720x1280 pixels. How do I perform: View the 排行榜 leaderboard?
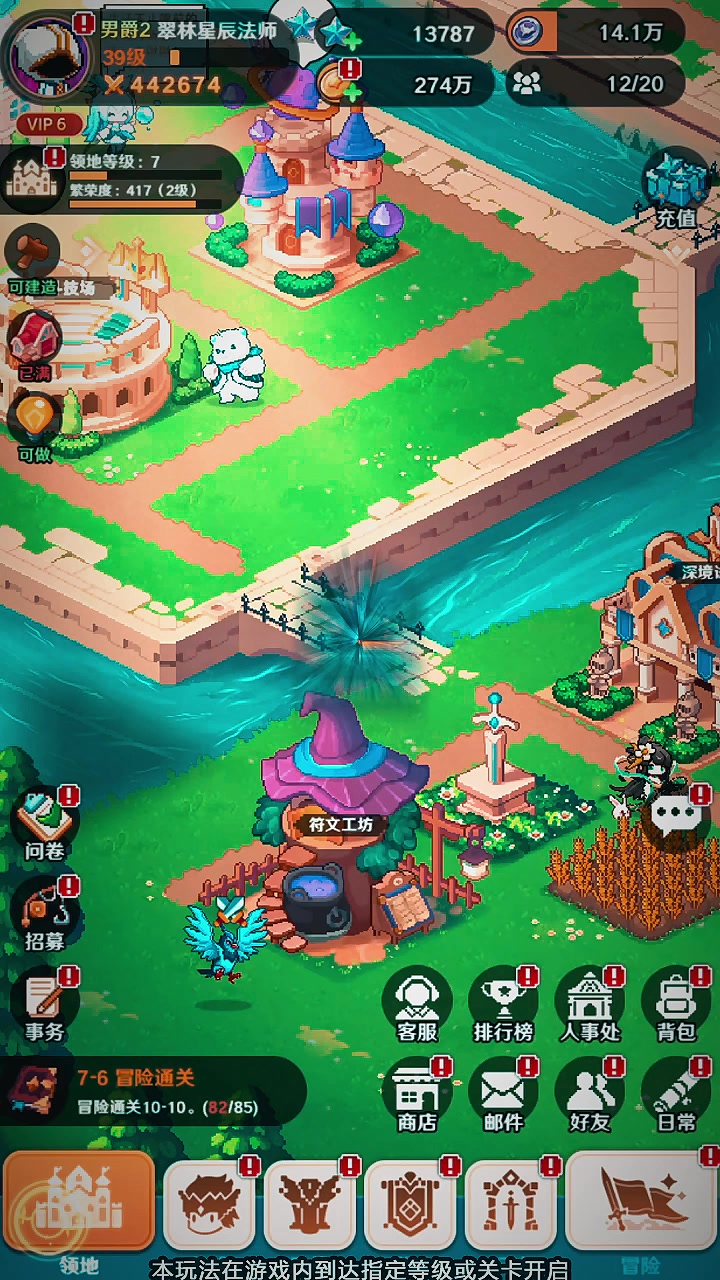(503, 1002)
